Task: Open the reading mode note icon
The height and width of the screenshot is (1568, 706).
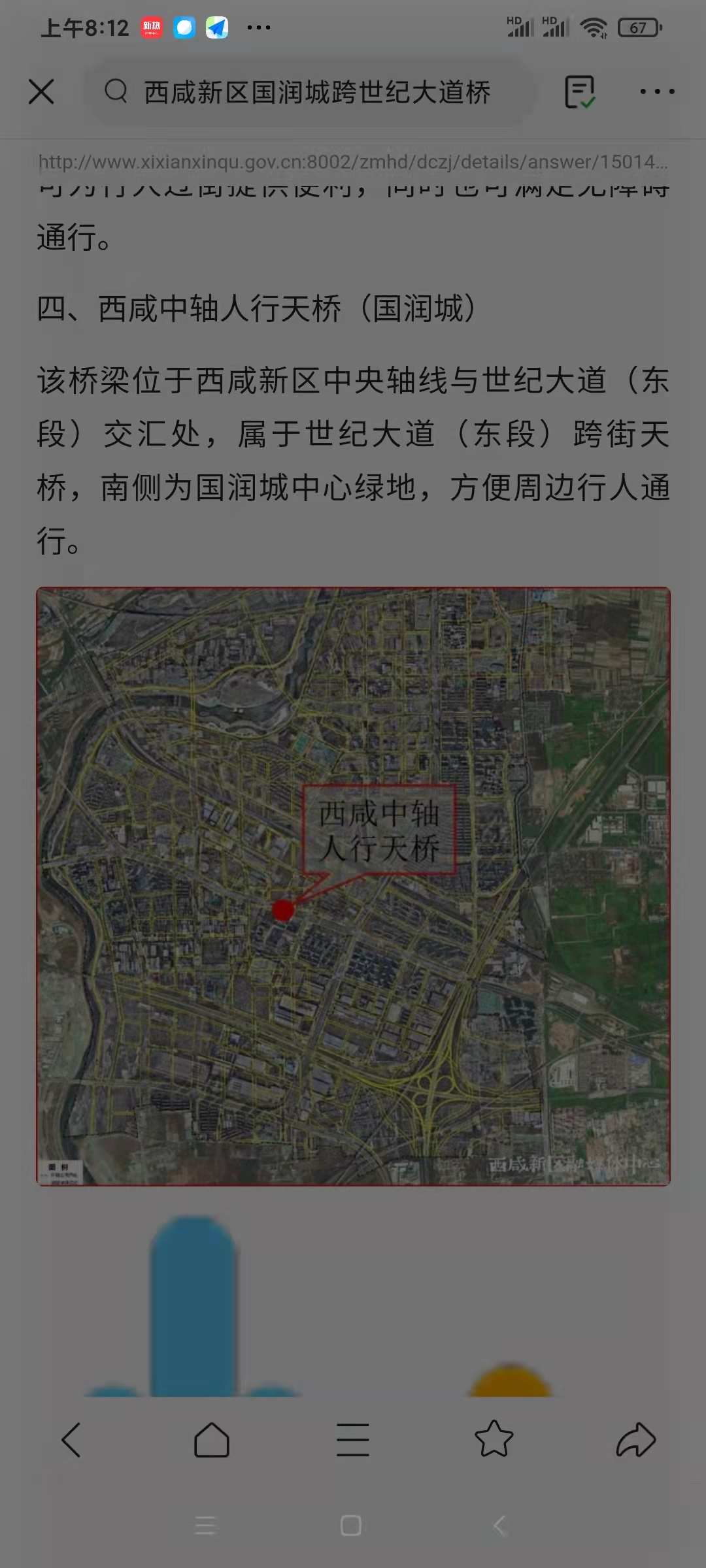Action: pos(579,91)
